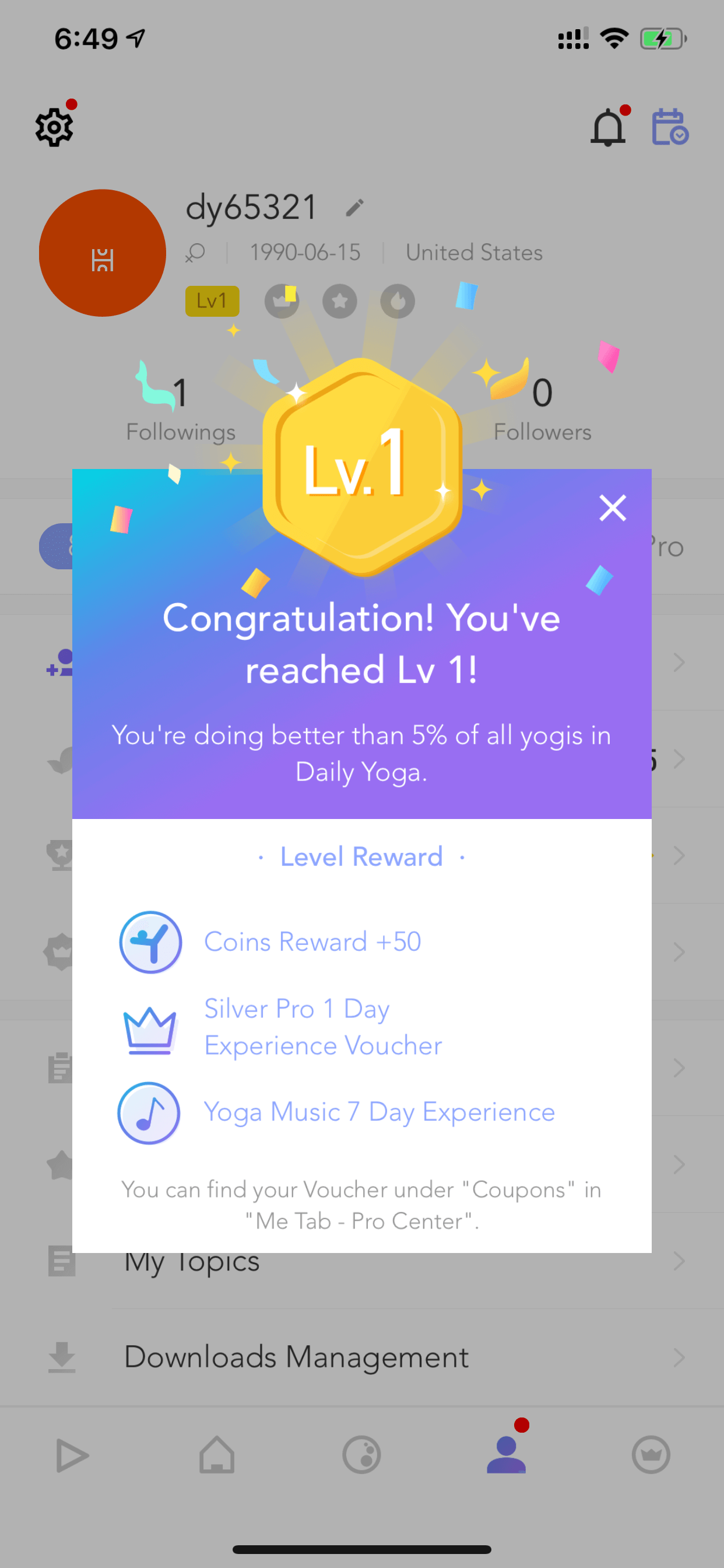Close the level up popup

tap(612, 508)
